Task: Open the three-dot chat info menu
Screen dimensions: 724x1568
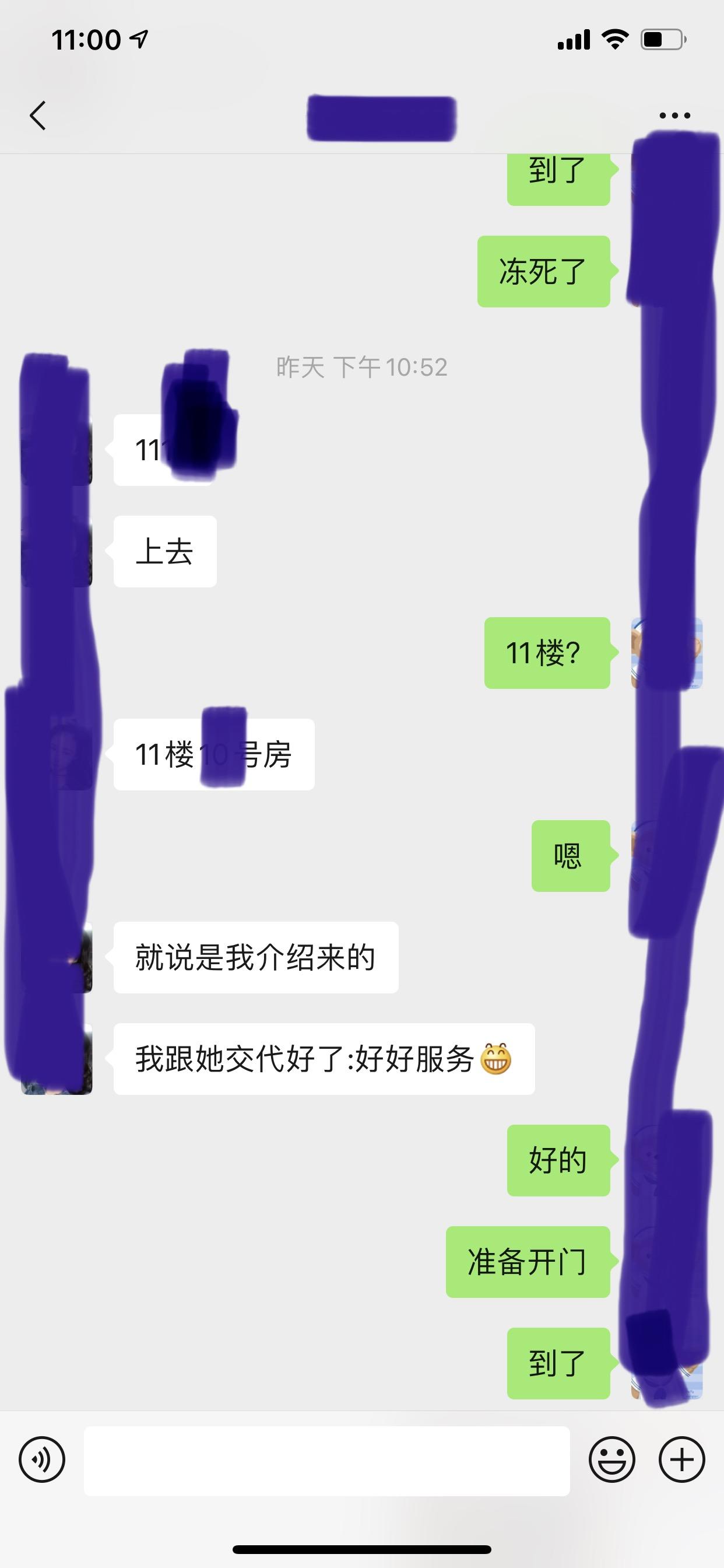Action: click(674, 115)
